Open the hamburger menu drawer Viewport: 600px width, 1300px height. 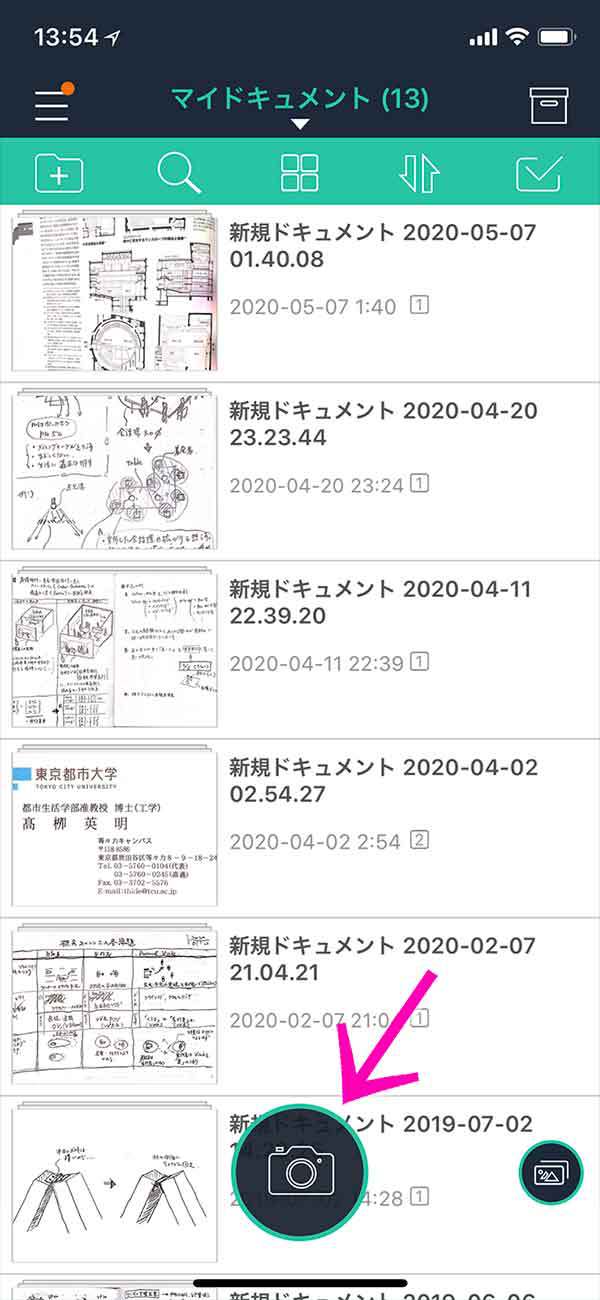52,105
